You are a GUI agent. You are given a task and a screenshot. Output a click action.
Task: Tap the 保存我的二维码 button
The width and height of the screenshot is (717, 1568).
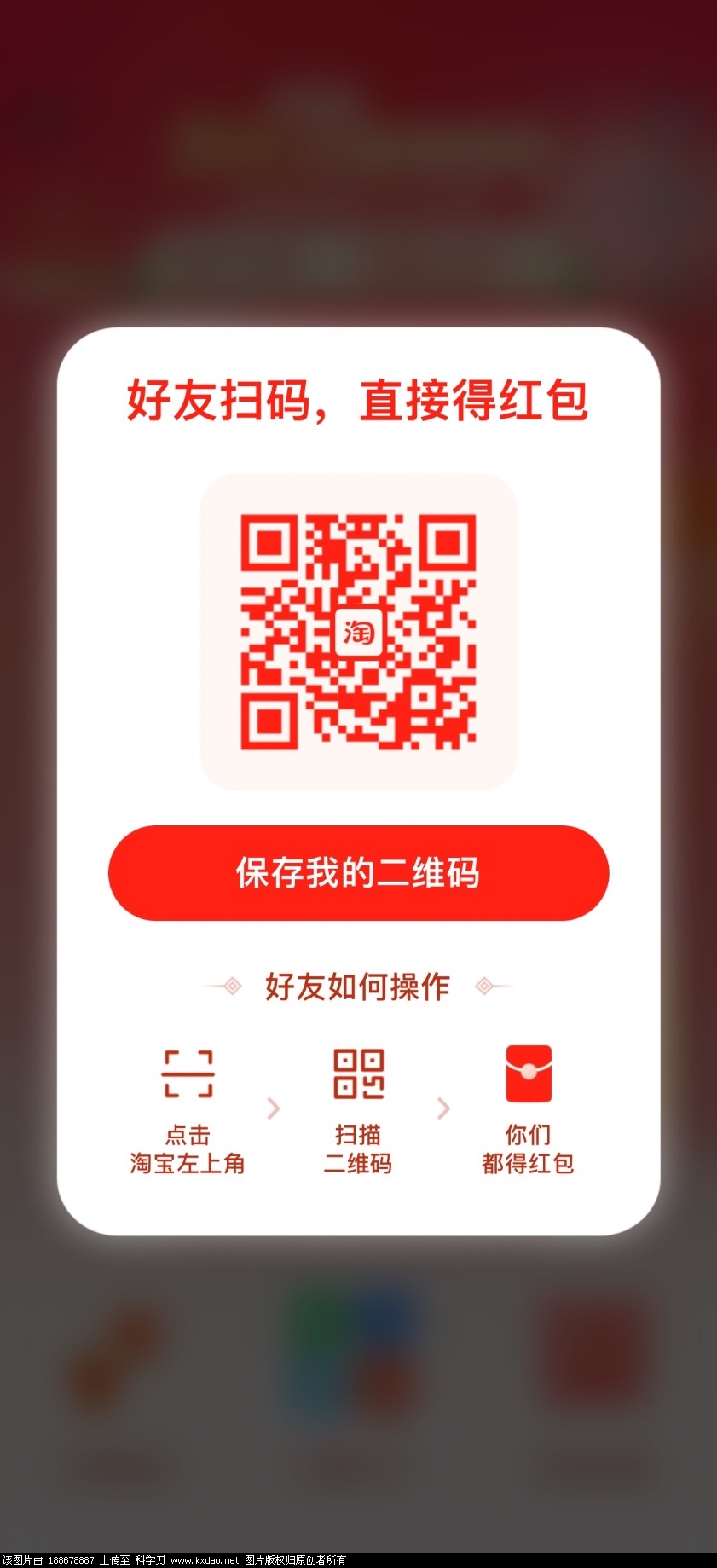358,872
